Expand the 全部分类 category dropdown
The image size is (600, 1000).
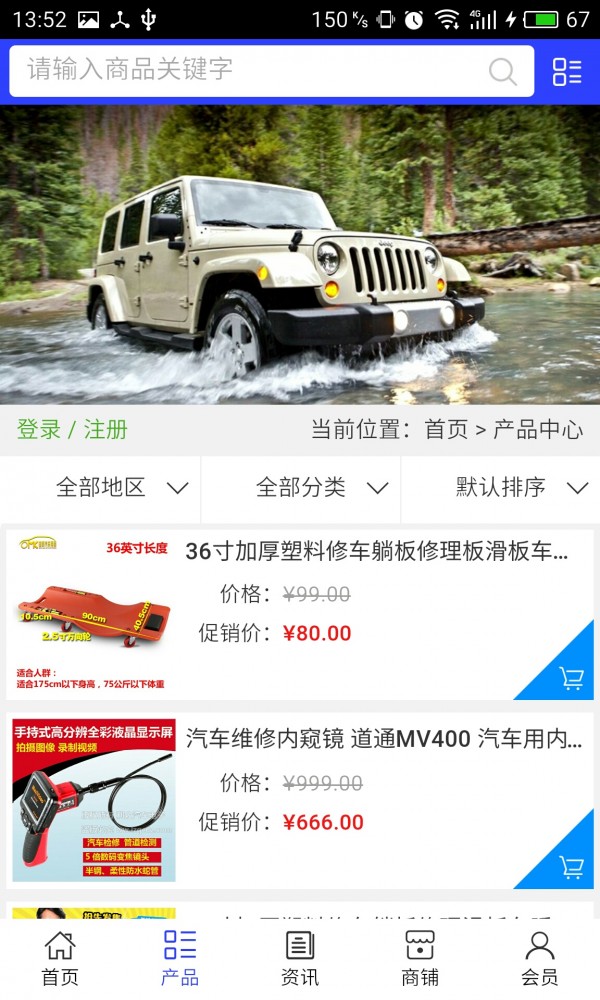click(320, 488)
